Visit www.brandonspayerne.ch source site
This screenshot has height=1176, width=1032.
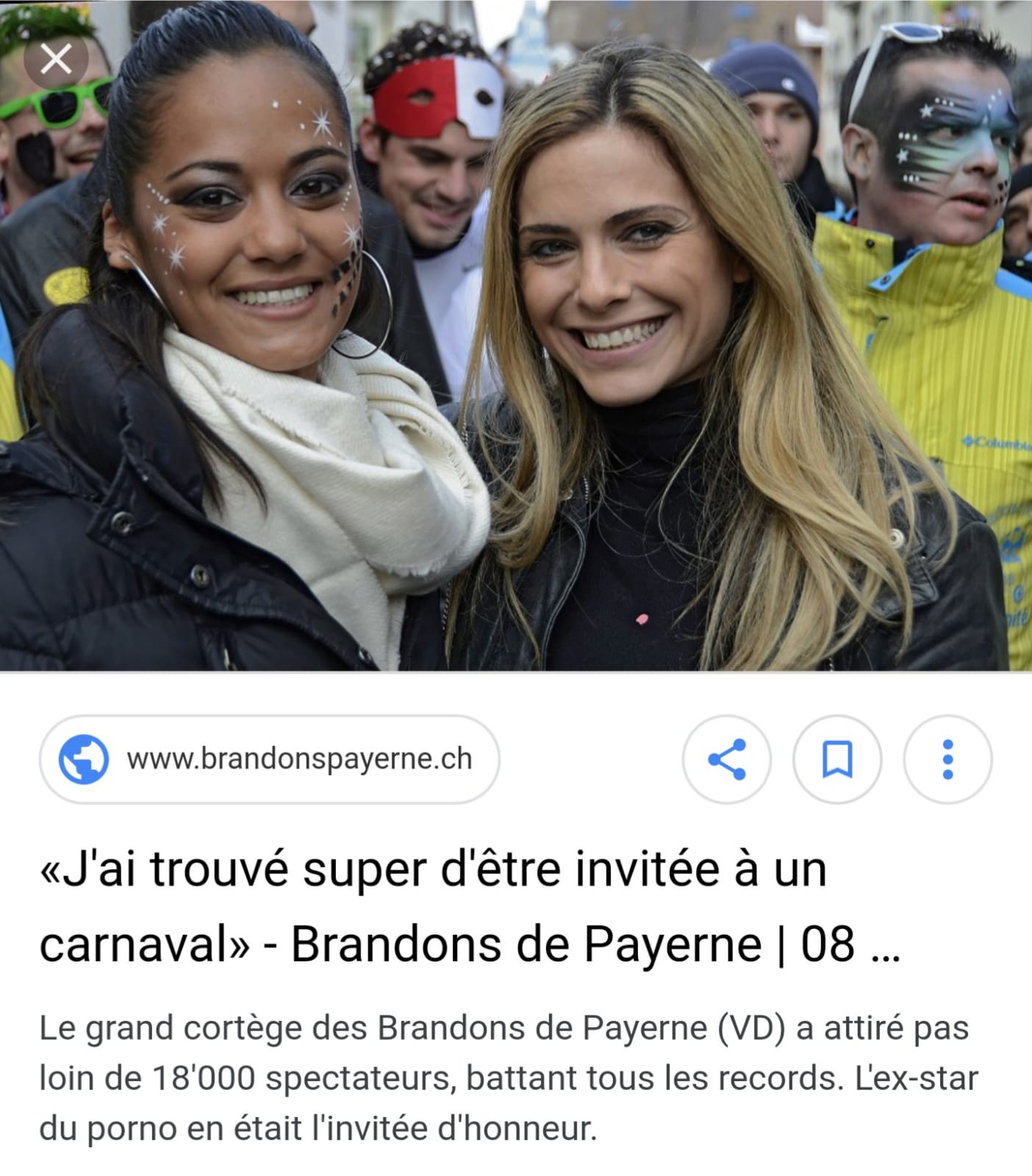[x=269, y=759]
